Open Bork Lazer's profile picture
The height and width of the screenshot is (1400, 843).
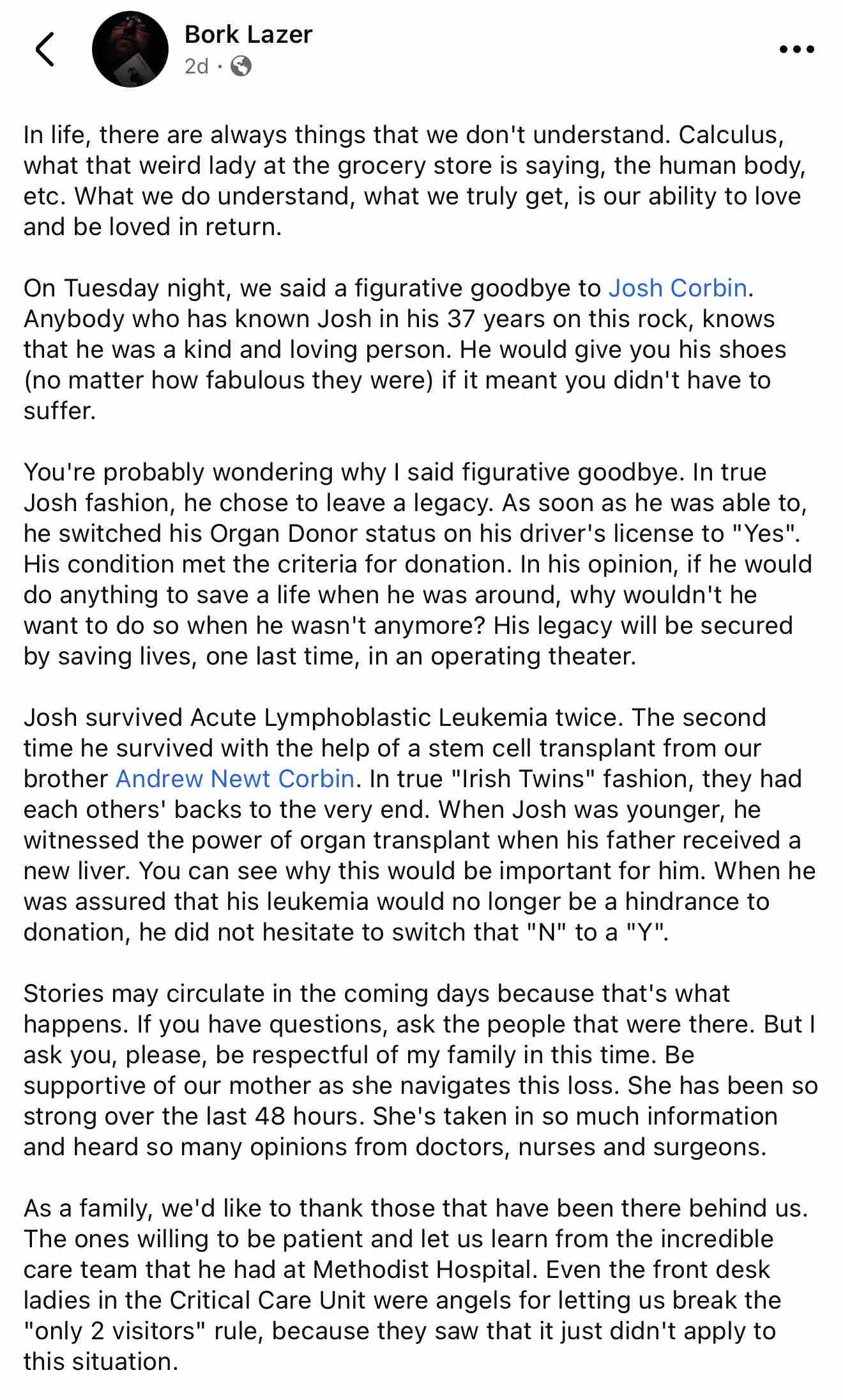coord(130,49)
